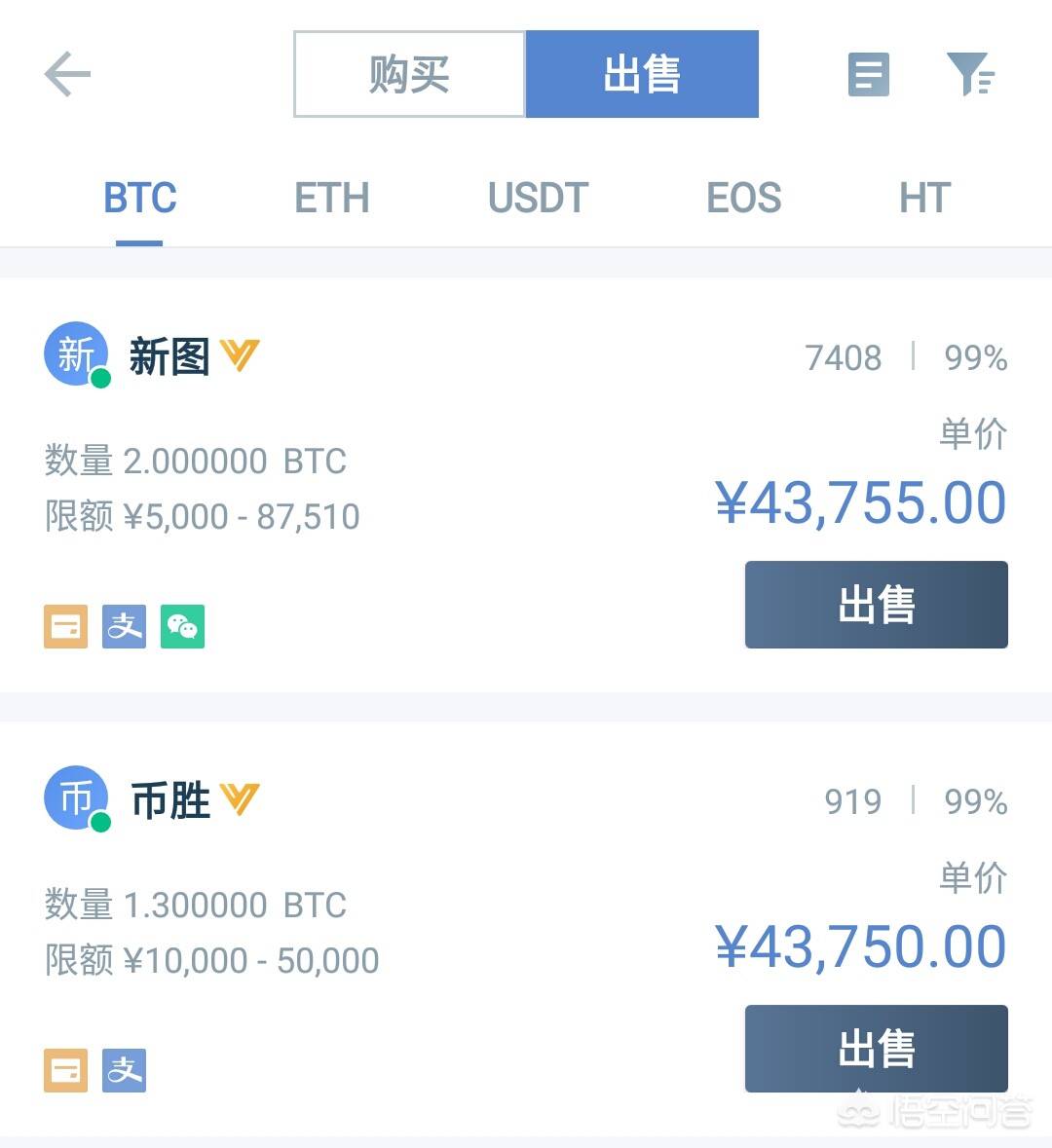Switch to the ETH tab
Viewport: 1052px width, 1148px height.
(332, 199)
